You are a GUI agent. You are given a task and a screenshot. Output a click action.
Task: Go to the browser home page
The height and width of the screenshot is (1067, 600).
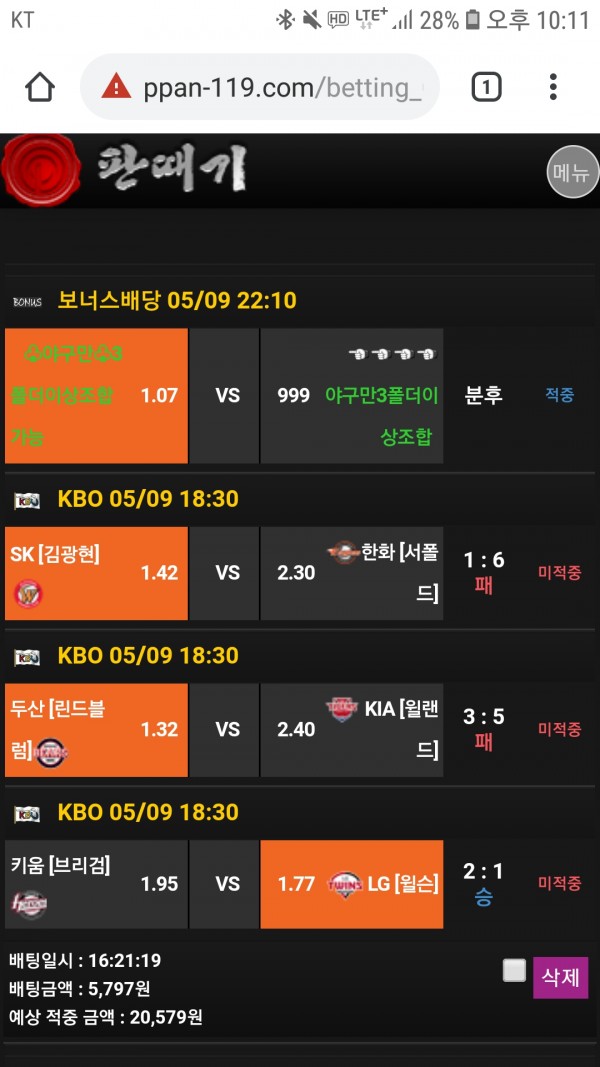tap(40, 87)
